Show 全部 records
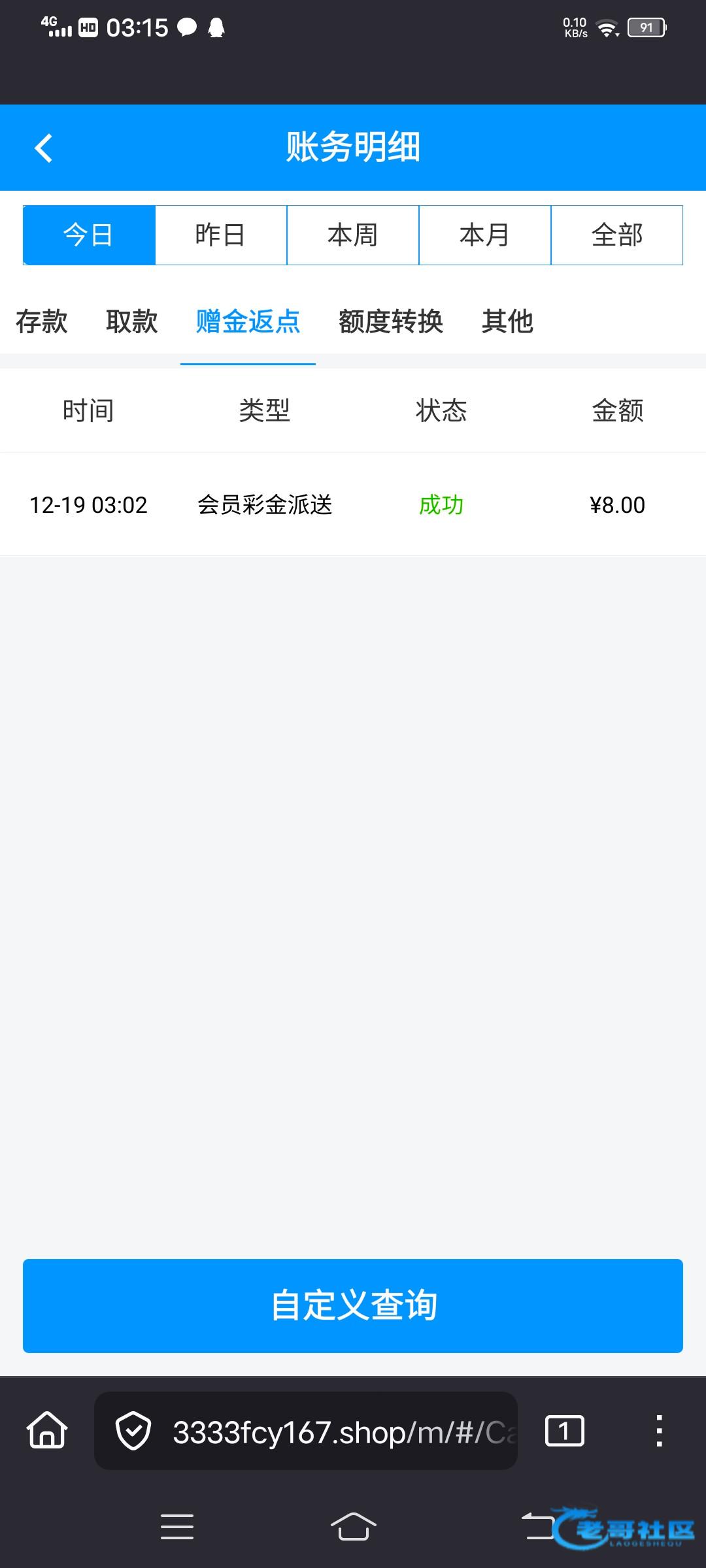Screen dimensions: 706x1568 coord(617,235)
